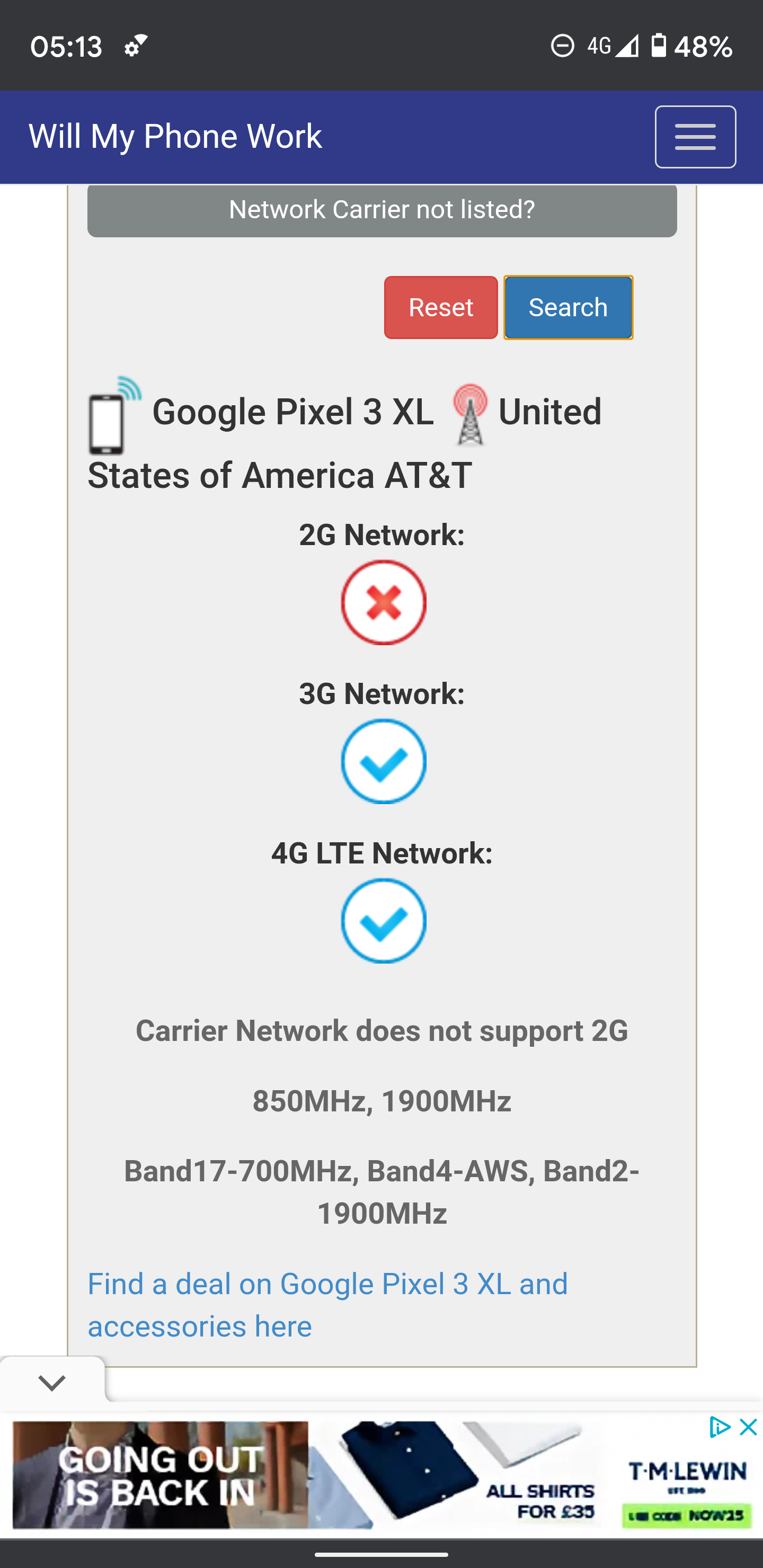Reset the search form
The image size is (763, 1568).
click(x=440, y=307)
